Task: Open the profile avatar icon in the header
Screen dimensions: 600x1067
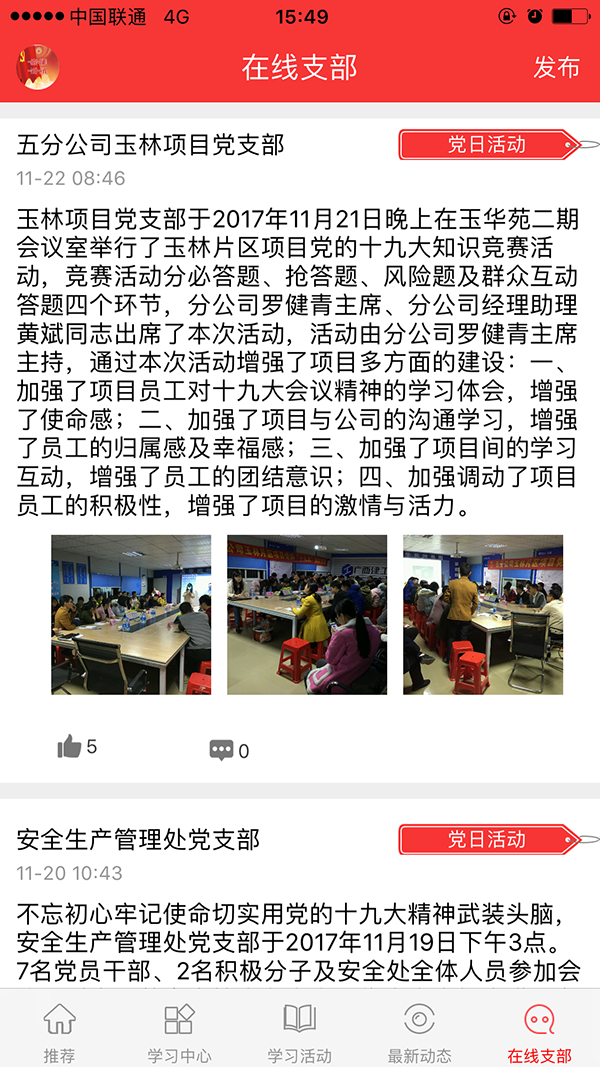Action: 38,67
